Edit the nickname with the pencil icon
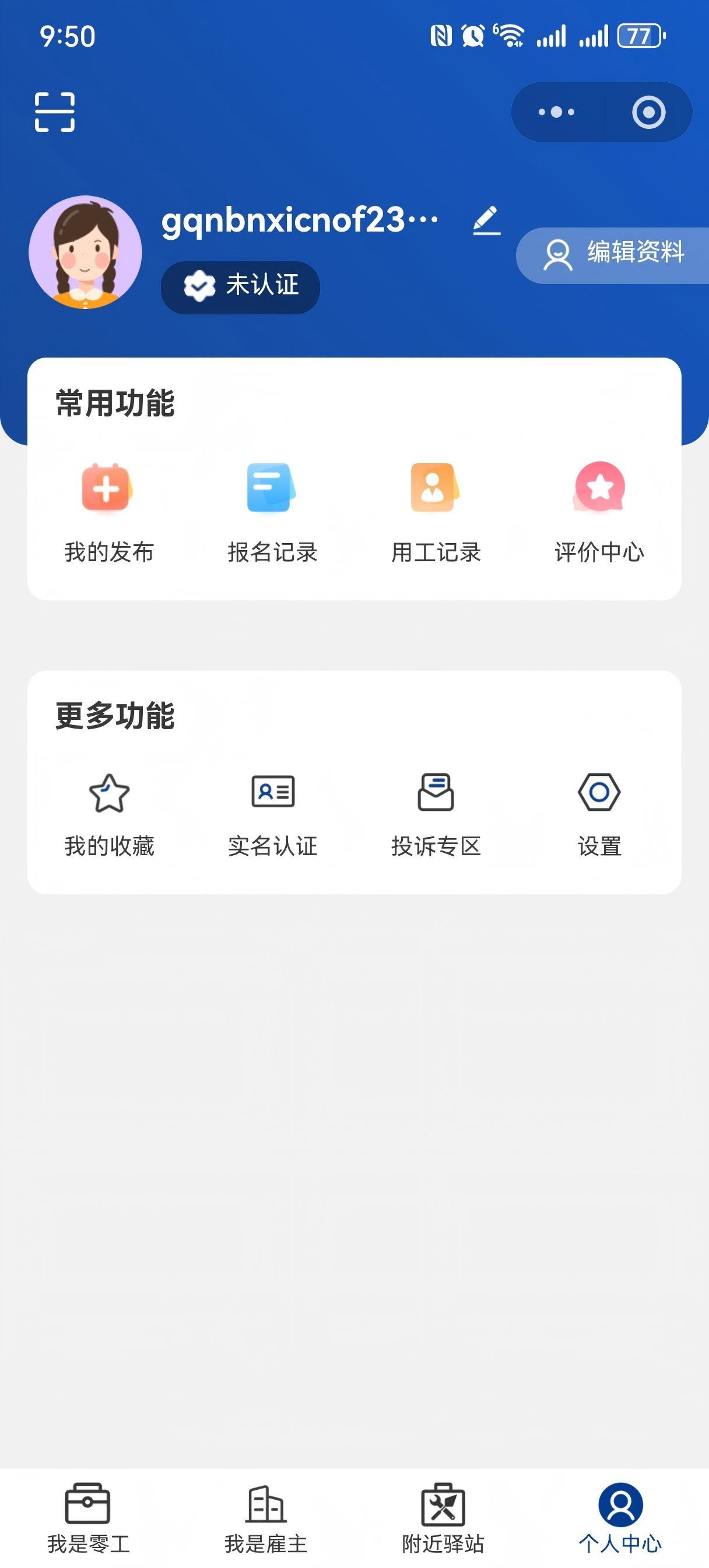 tap(486, 220)
